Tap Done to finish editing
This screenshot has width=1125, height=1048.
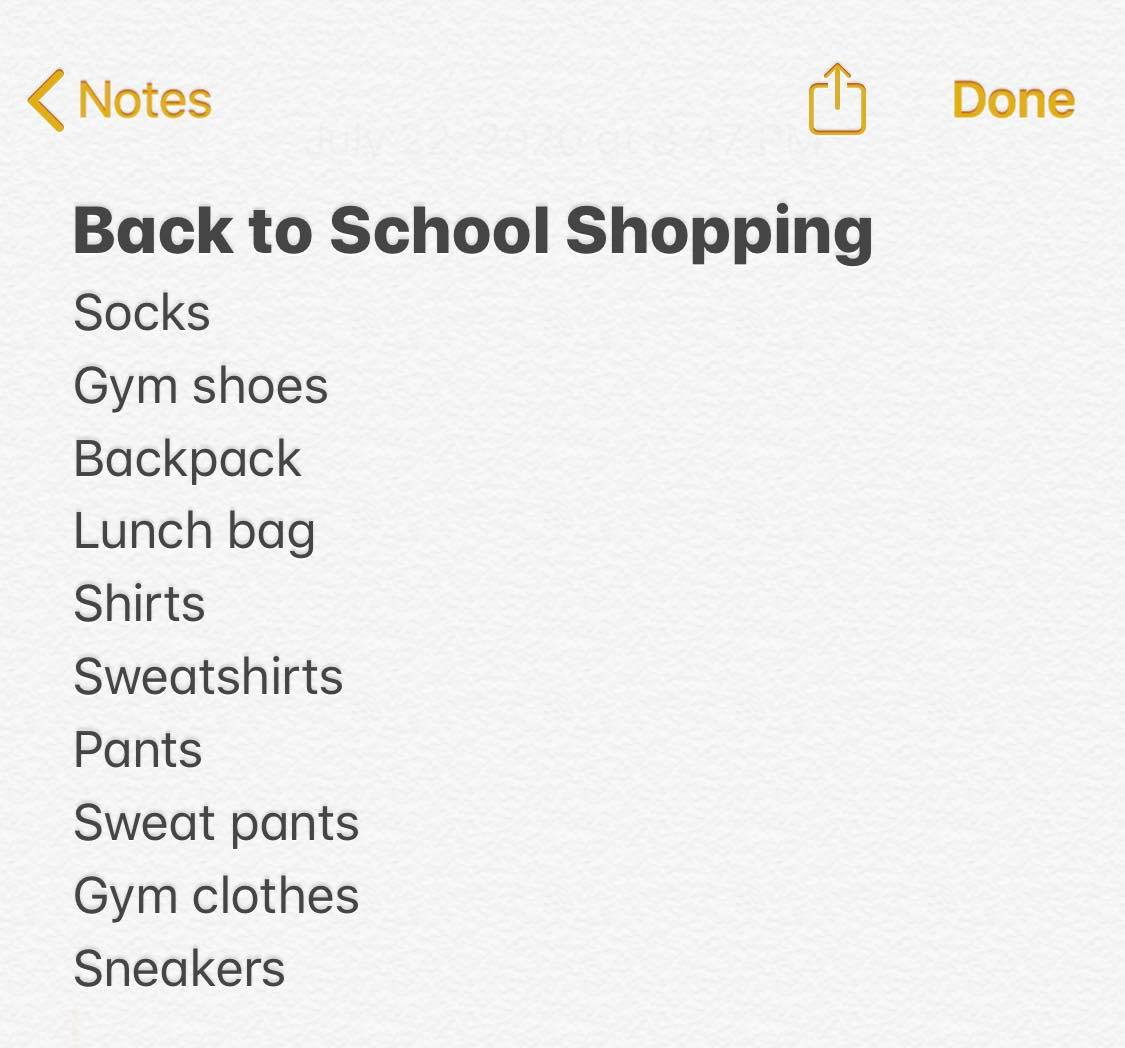1012,100
